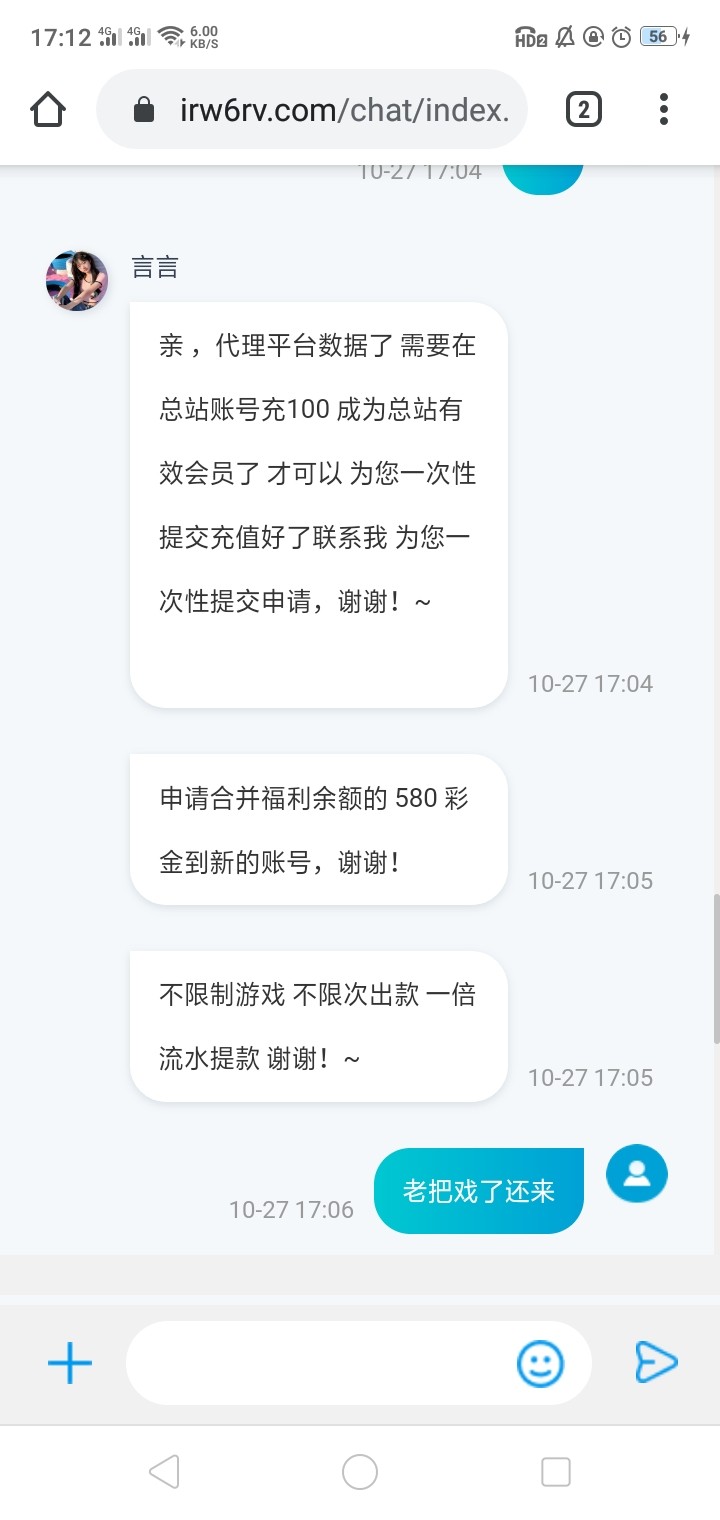720x1520 pixels.
Task: Send message using the paper plane icon
Action: click(x=656, y=1362)
